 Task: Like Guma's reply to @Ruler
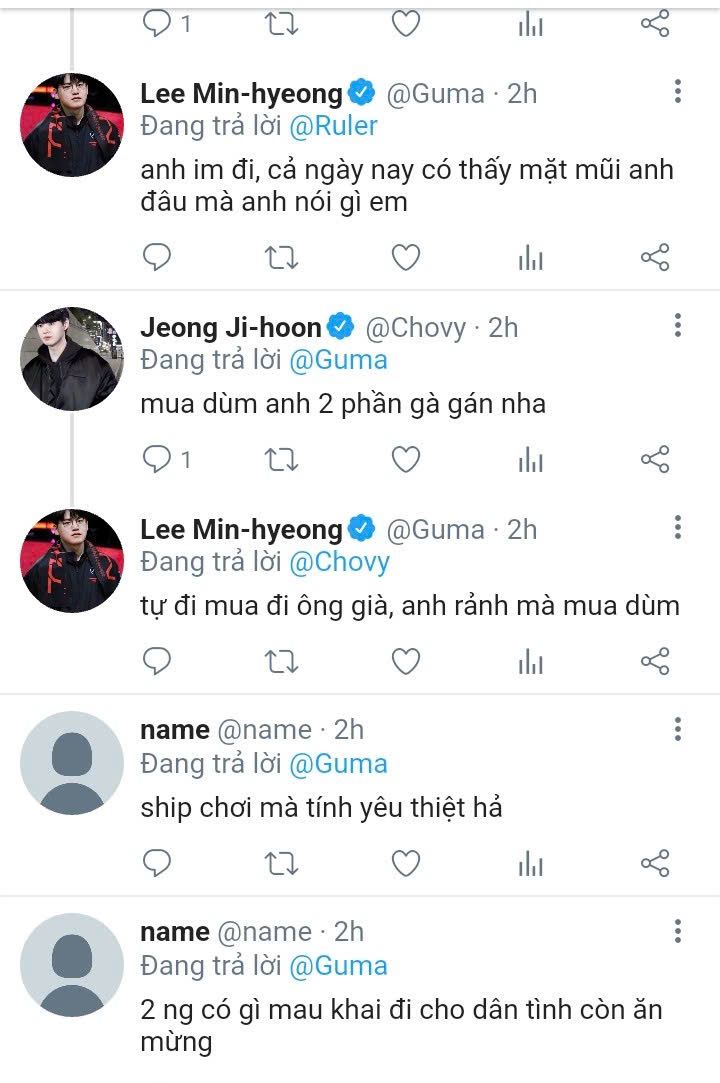(x=406, y=258)
